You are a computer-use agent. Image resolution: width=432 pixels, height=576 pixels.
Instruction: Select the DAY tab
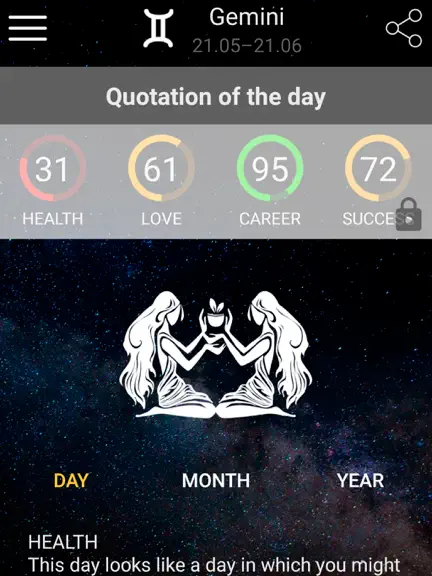pyautogui.click(x=71, y=480)
